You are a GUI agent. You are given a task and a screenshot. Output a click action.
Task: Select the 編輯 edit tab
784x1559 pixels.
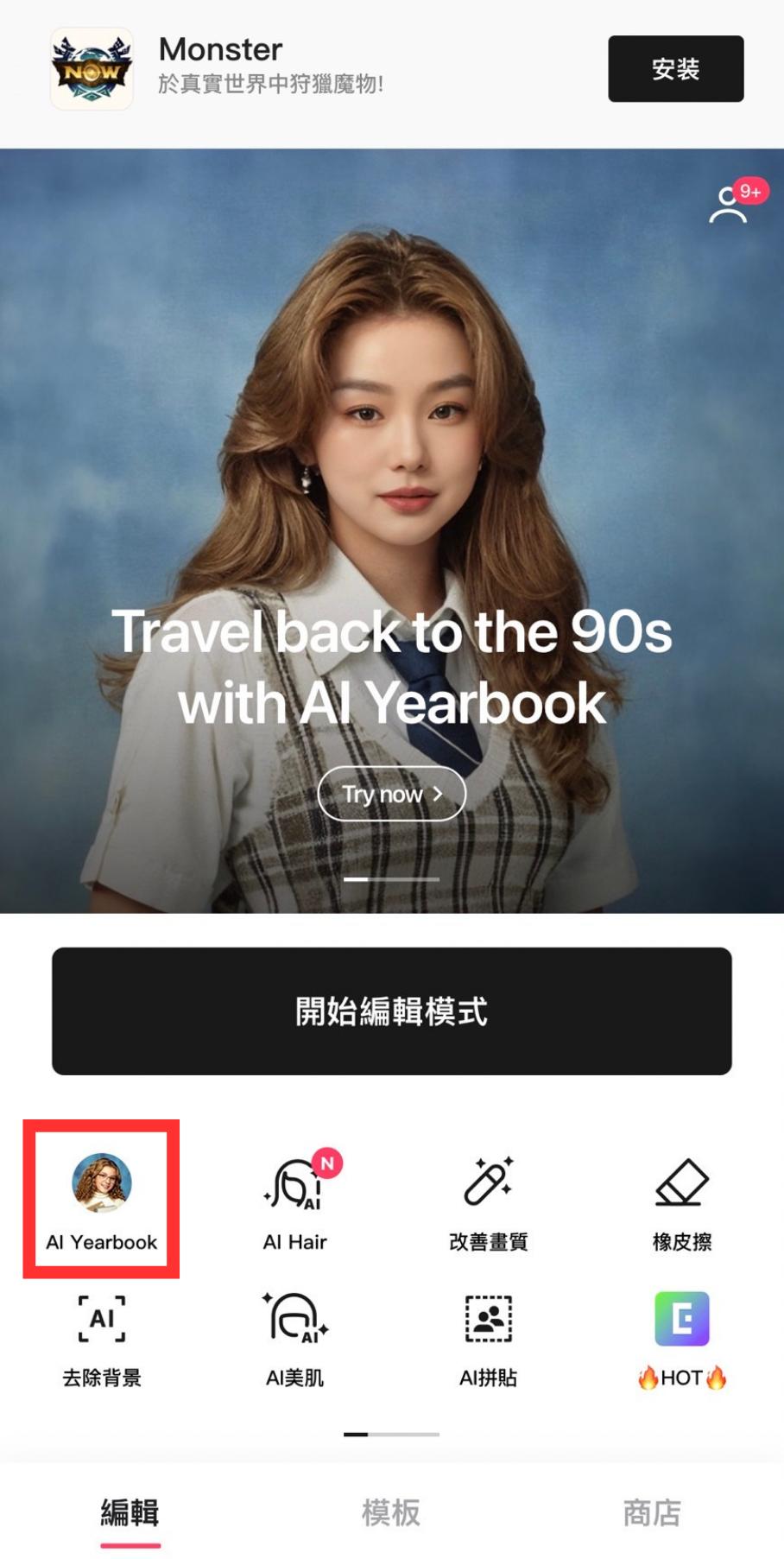[x=130, y=1512]
